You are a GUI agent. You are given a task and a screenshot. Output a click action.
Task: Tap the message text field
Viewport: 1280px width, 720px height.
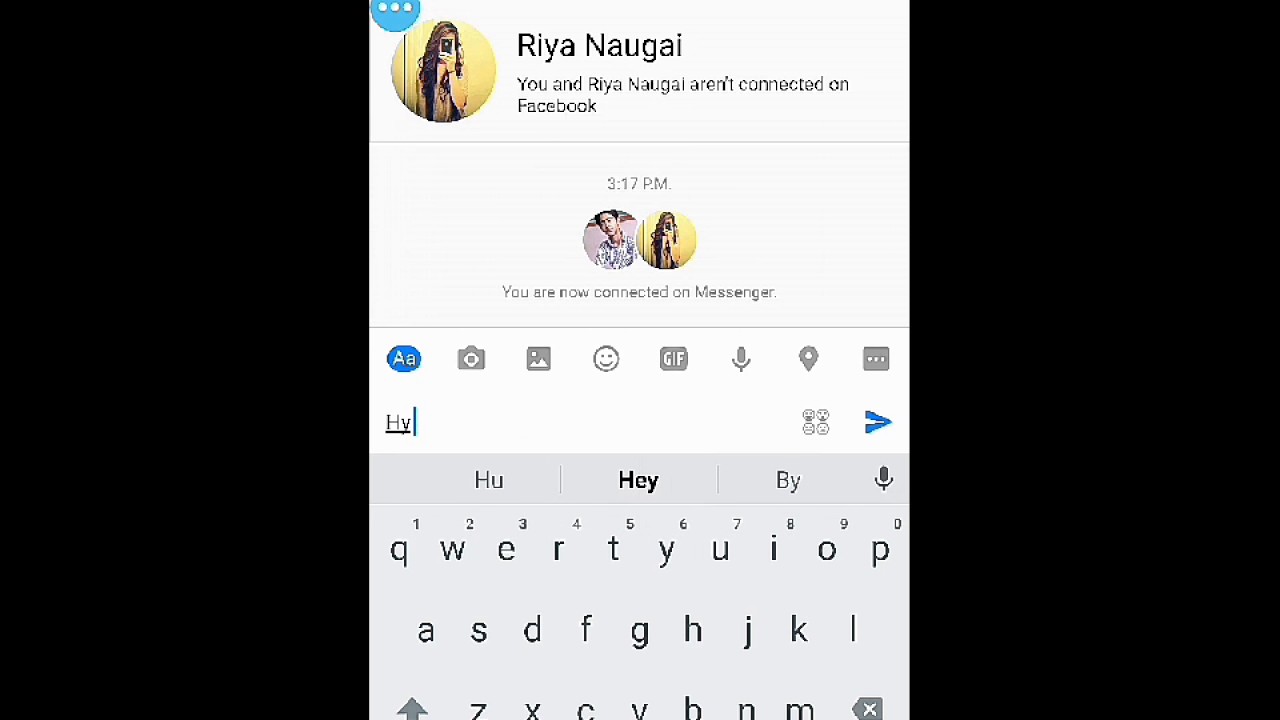click(x=590, y=423)
